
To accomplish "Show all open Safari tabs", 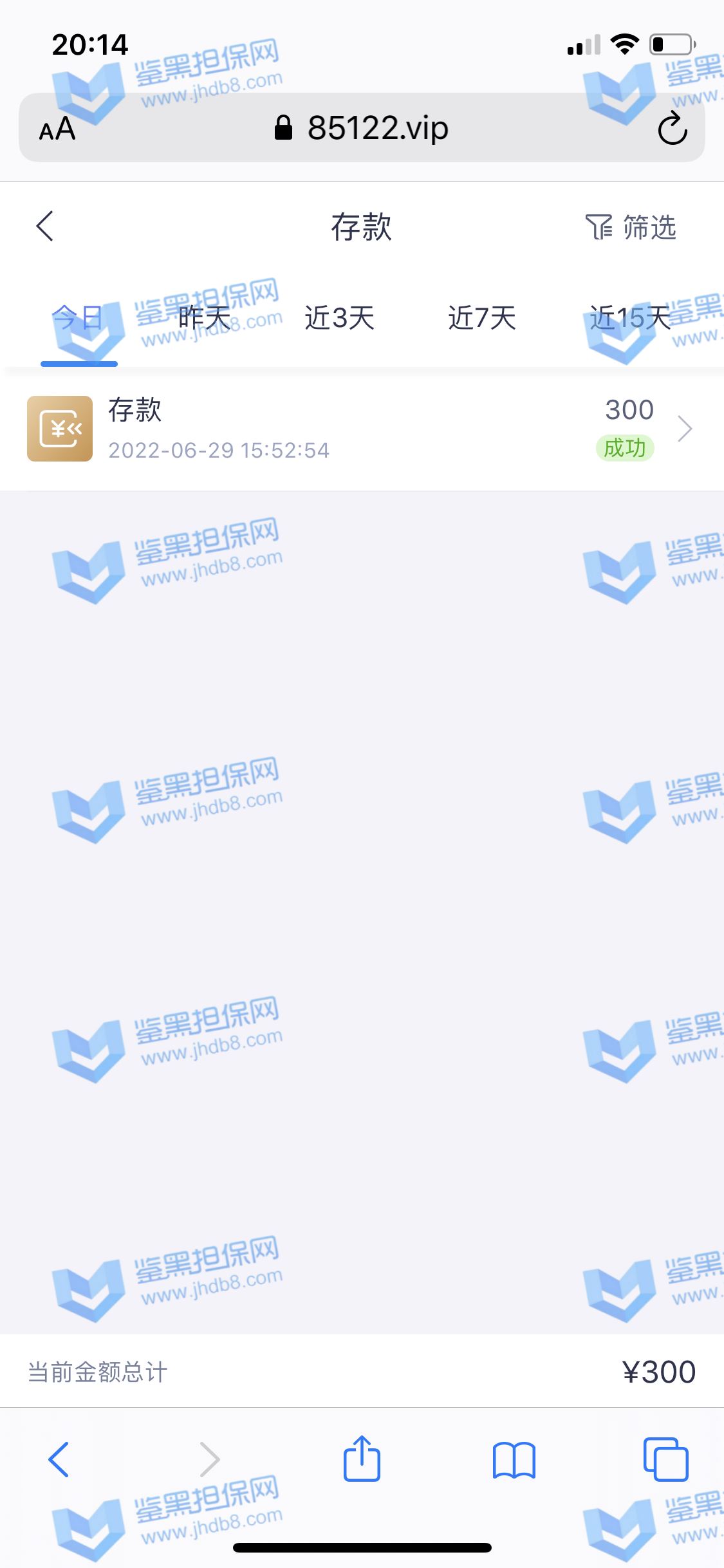I will [665, 1459].
